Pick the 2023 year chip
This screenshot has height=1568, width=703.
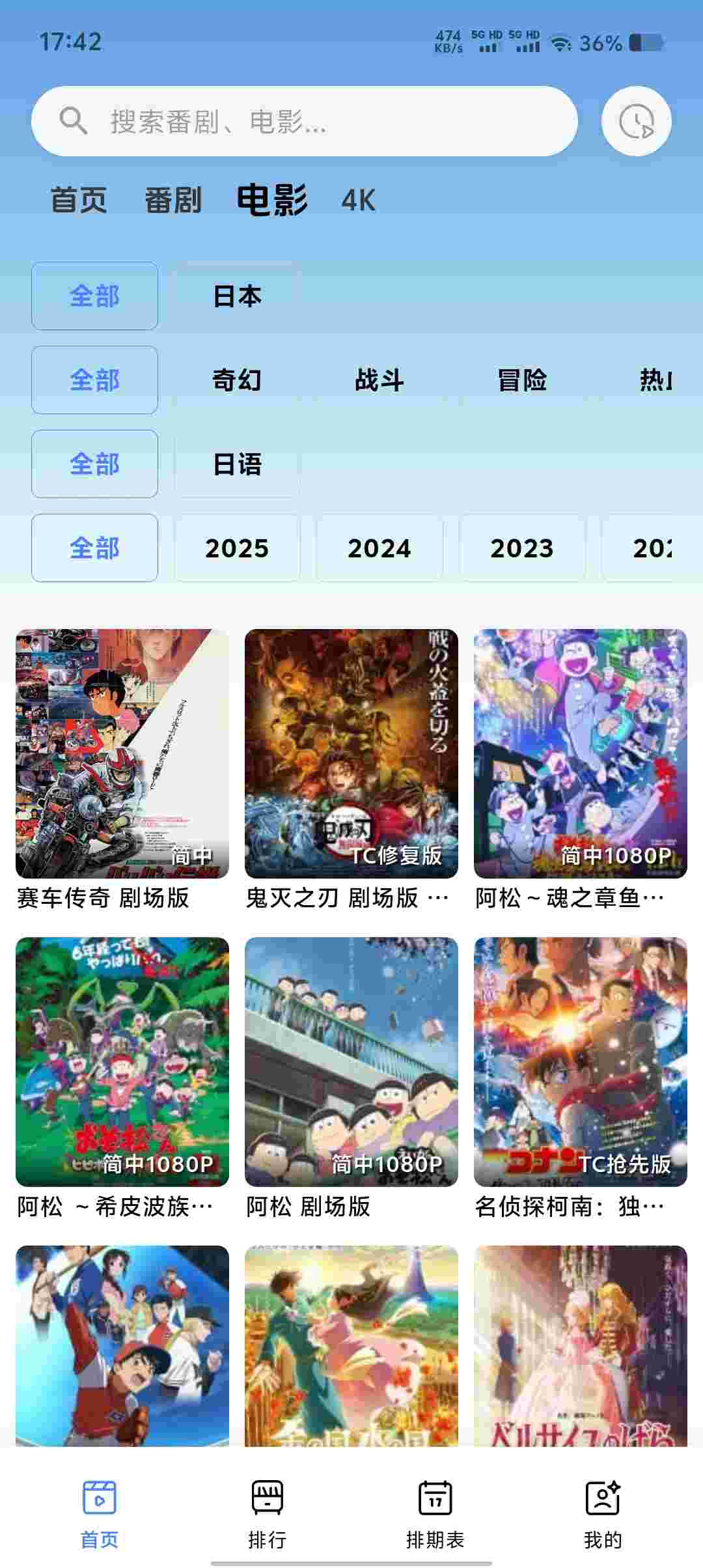522,548
